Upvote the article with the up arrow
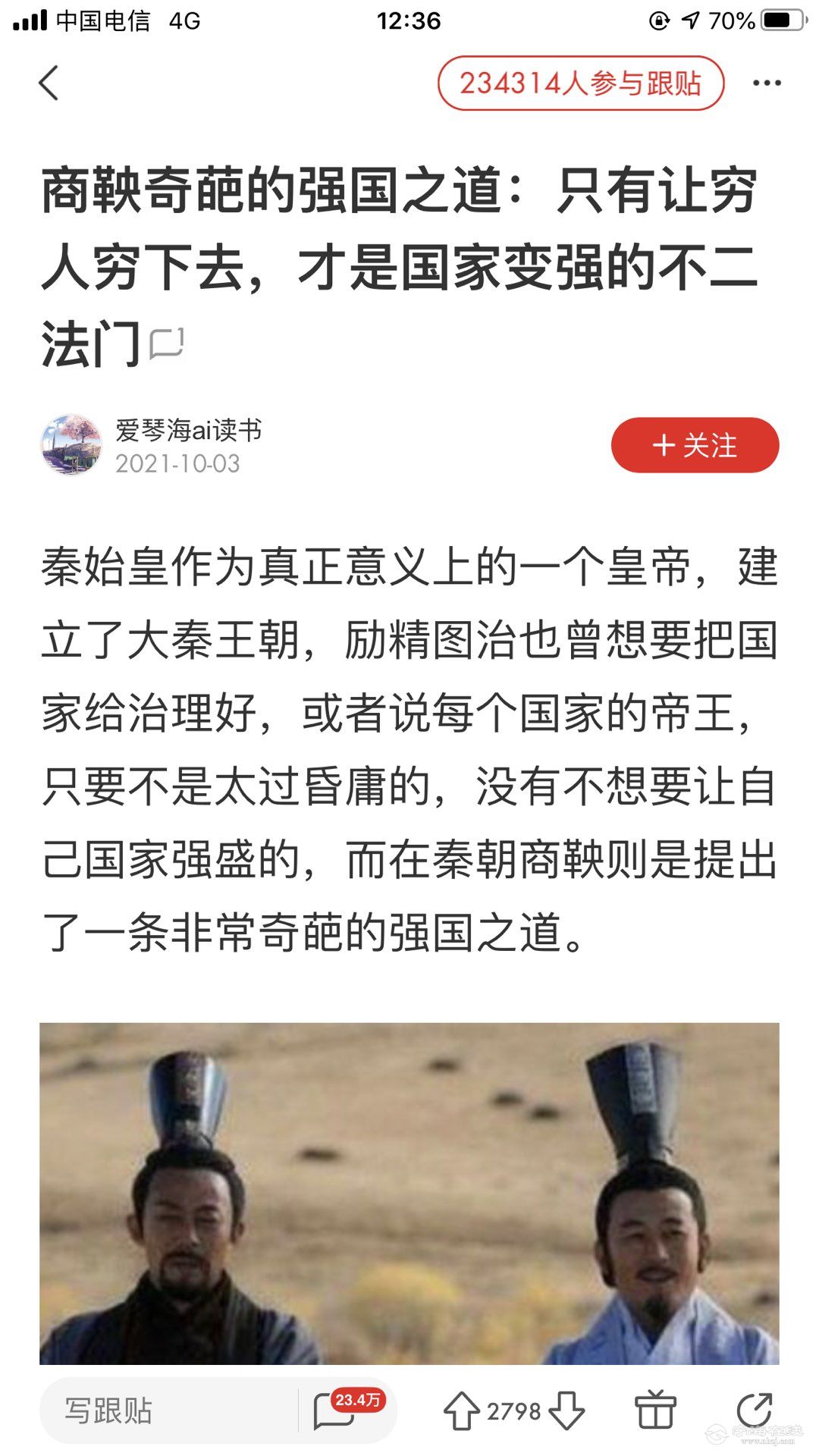Image resolution: width=819 pixels, height=1456 pixels. 461,1411
